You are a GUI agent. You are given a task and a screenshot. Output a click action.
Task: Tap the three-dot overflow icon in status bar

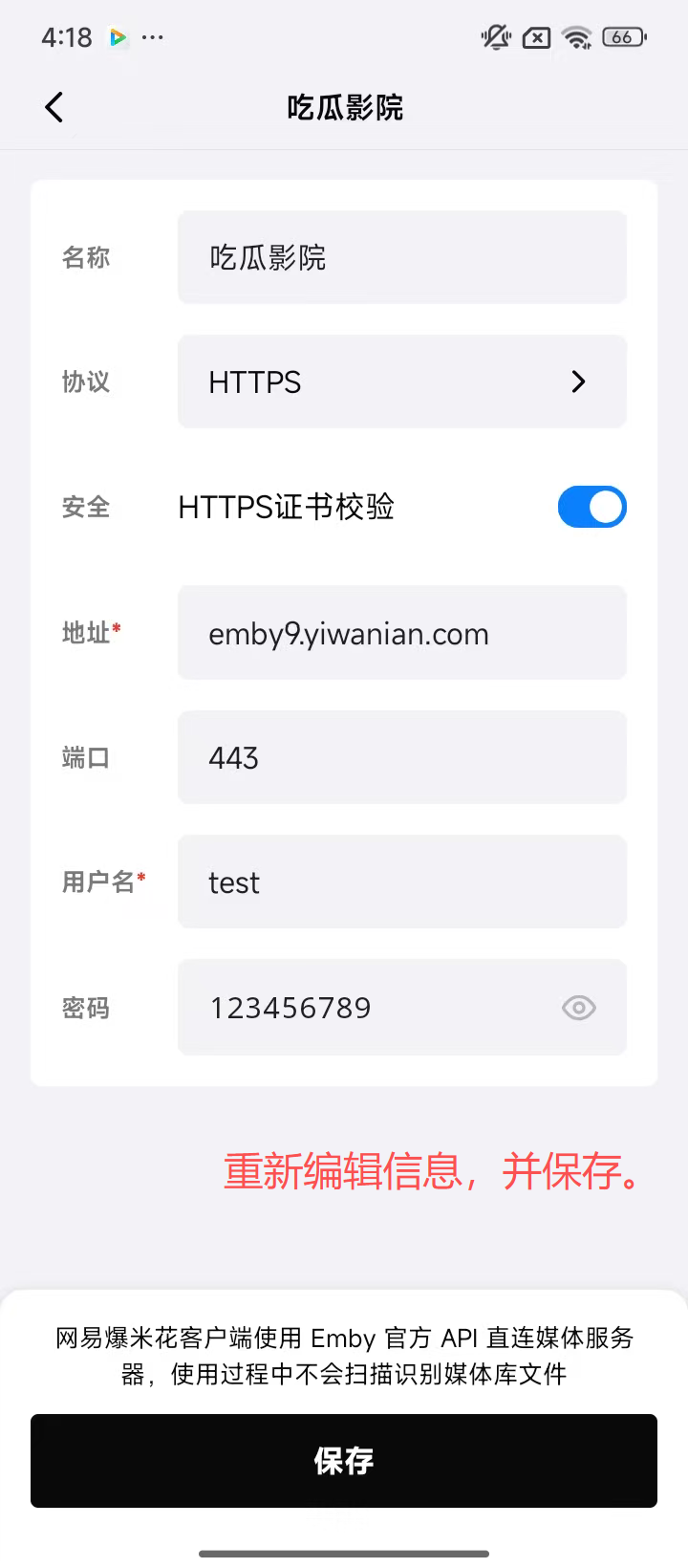click(x=153, y=37)
